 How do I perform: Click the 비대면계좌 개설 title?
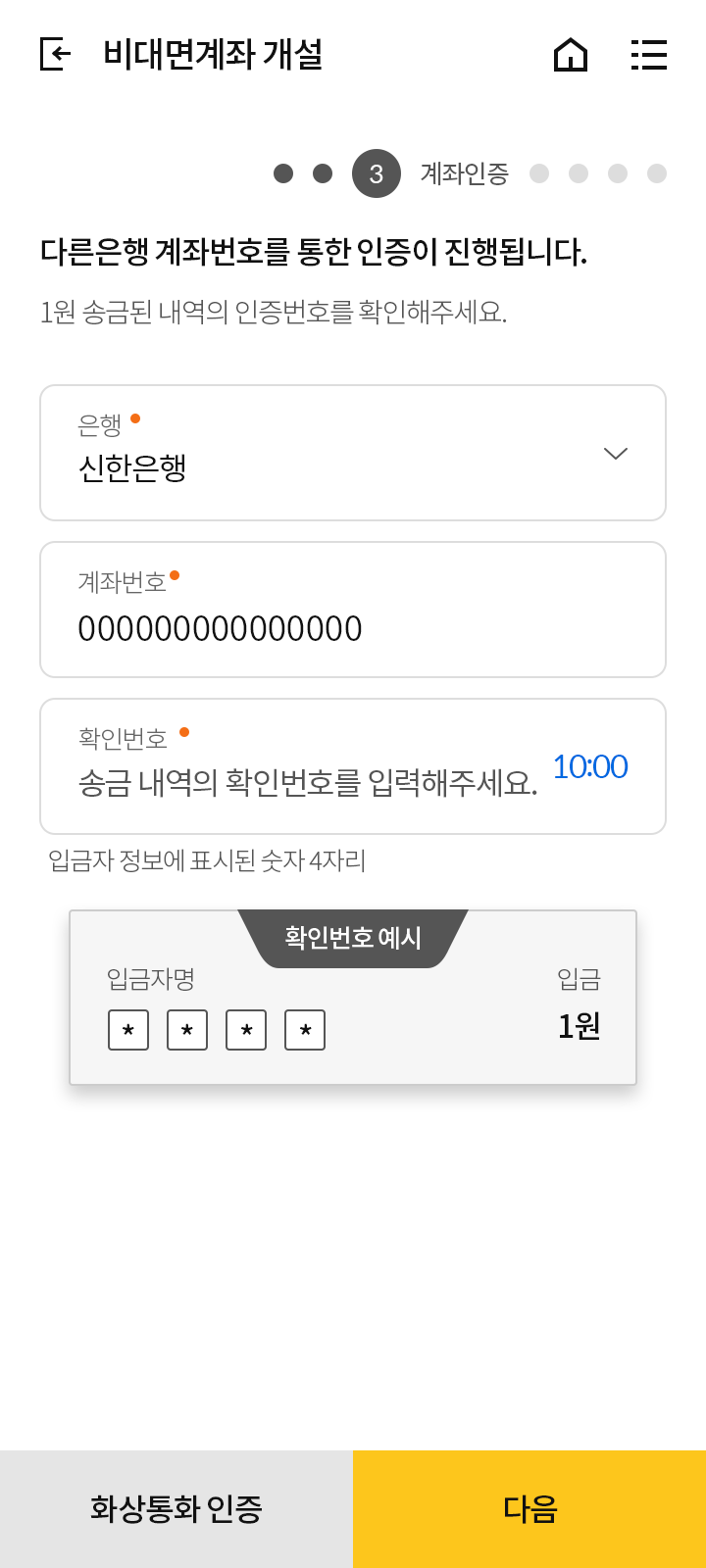[214, 56]
